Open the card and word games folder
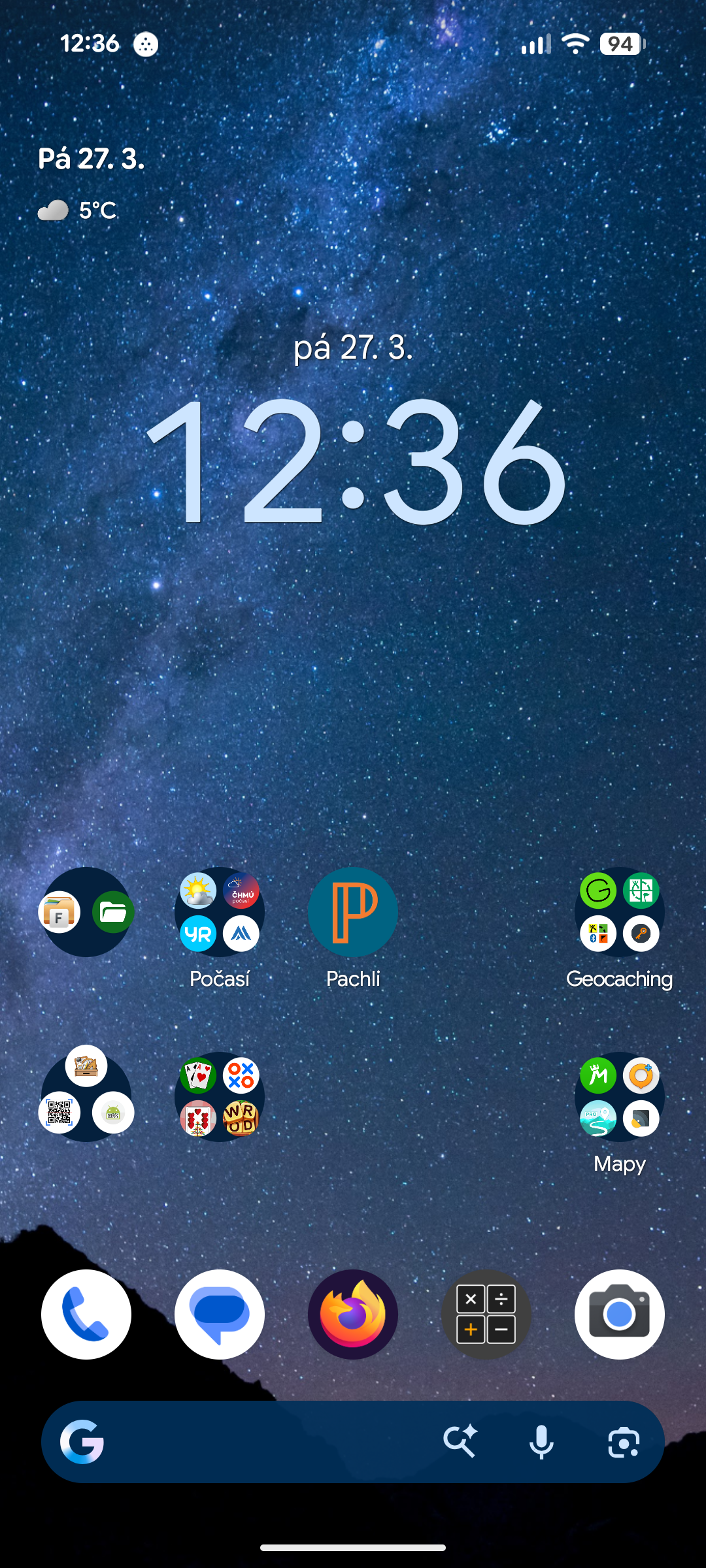Viewport: 706px width, 1568px height. point(220,1097)
